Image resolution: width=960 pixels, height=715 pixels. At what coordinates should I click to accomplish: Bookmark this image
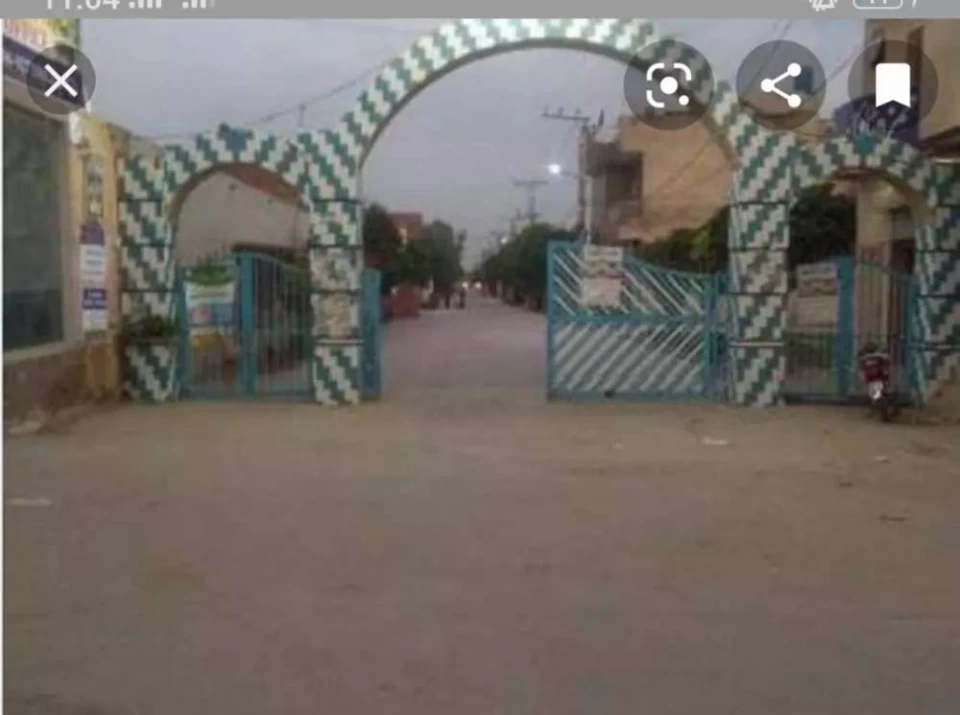[x=892, y=86]
